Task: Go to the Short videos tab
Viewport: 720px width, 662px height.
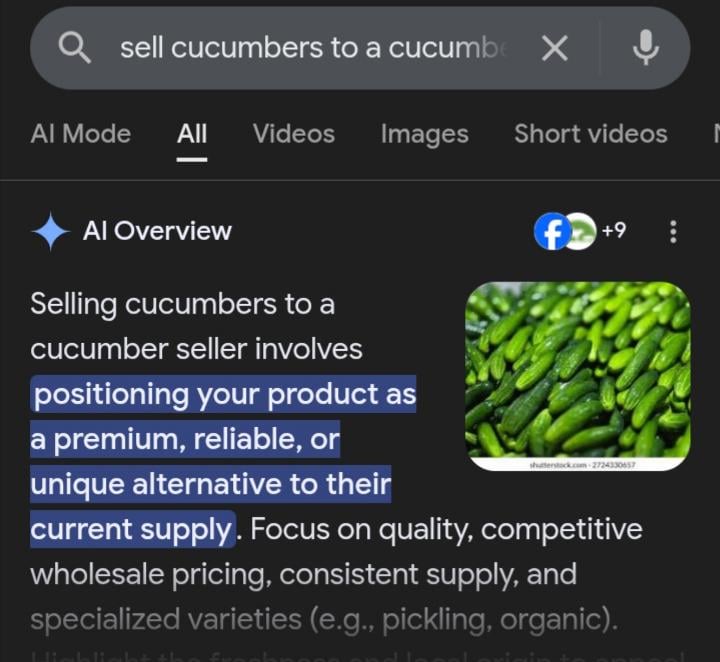Action: coord(590,134)
